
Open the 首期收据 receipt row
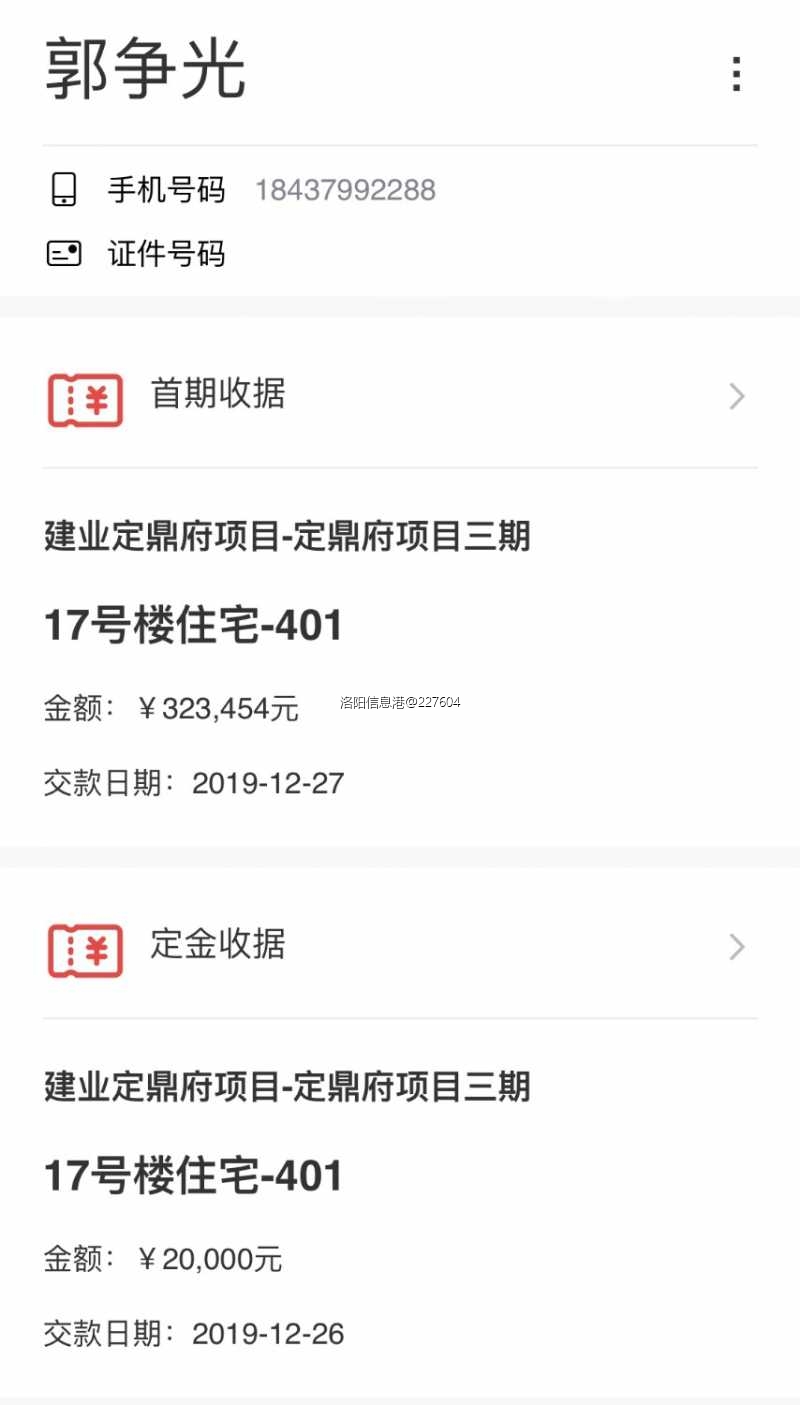[400, 396]
